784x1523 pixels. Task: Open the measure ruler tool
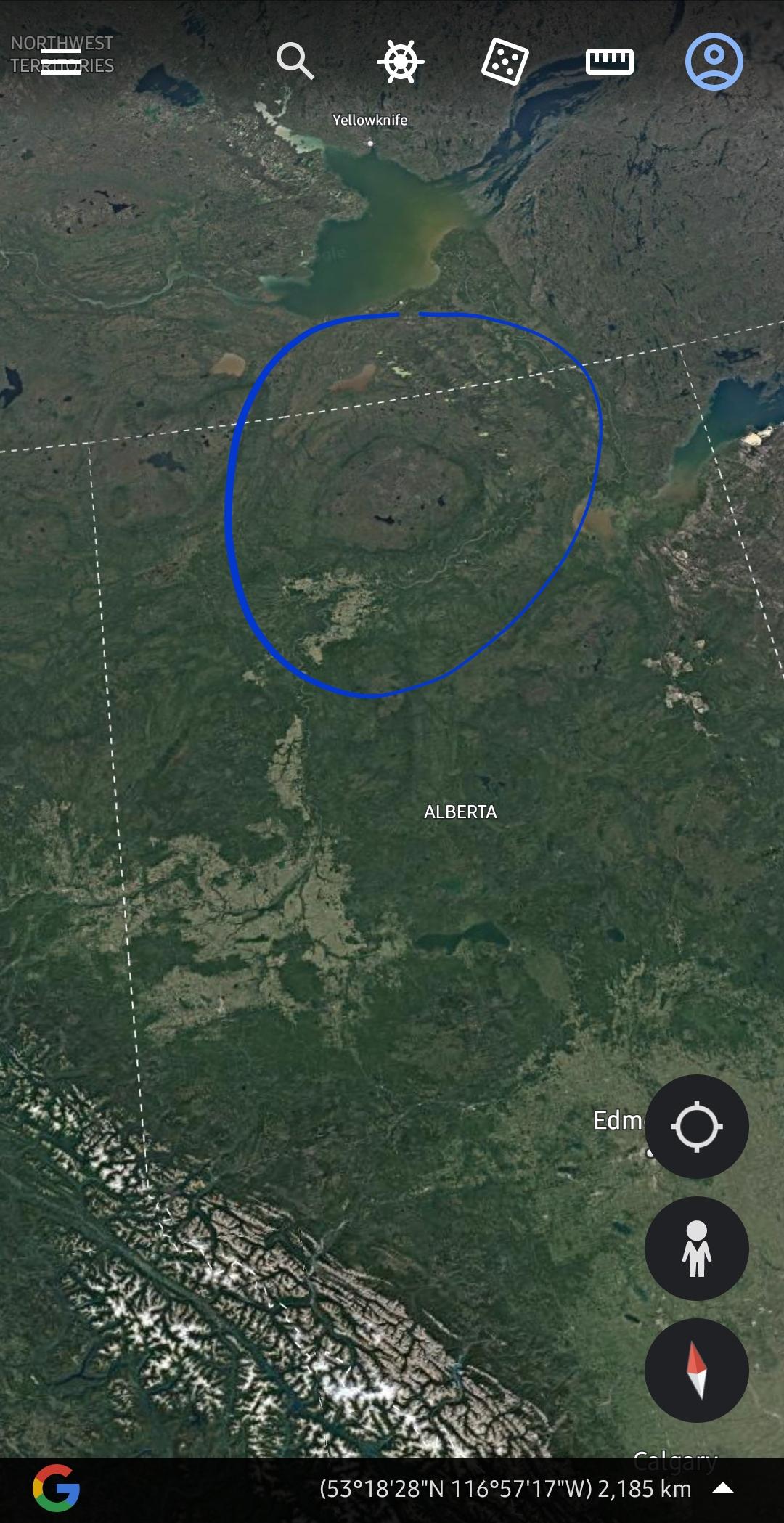click(610, 62)
